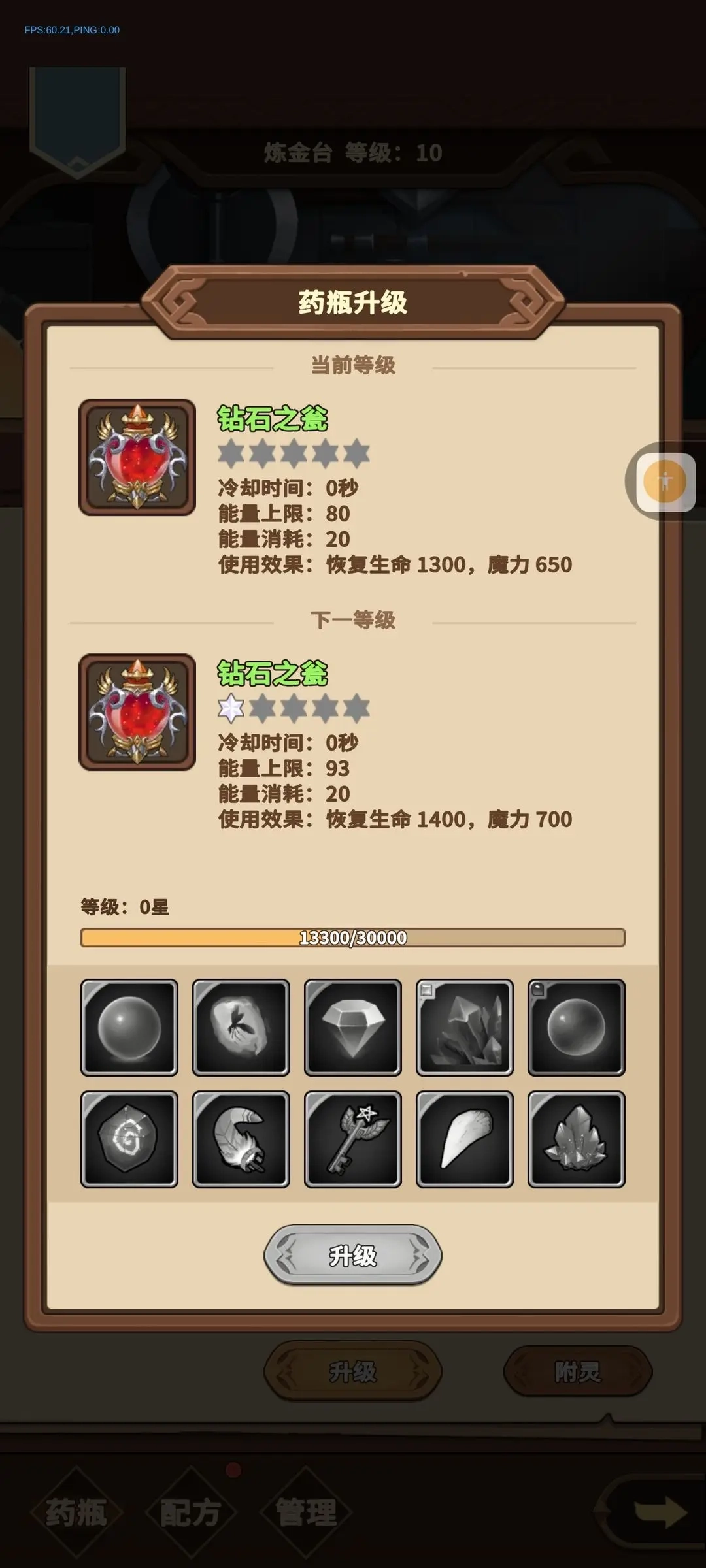Choose the star key material slot
706x1568 pixels.
click(352, 1139)
